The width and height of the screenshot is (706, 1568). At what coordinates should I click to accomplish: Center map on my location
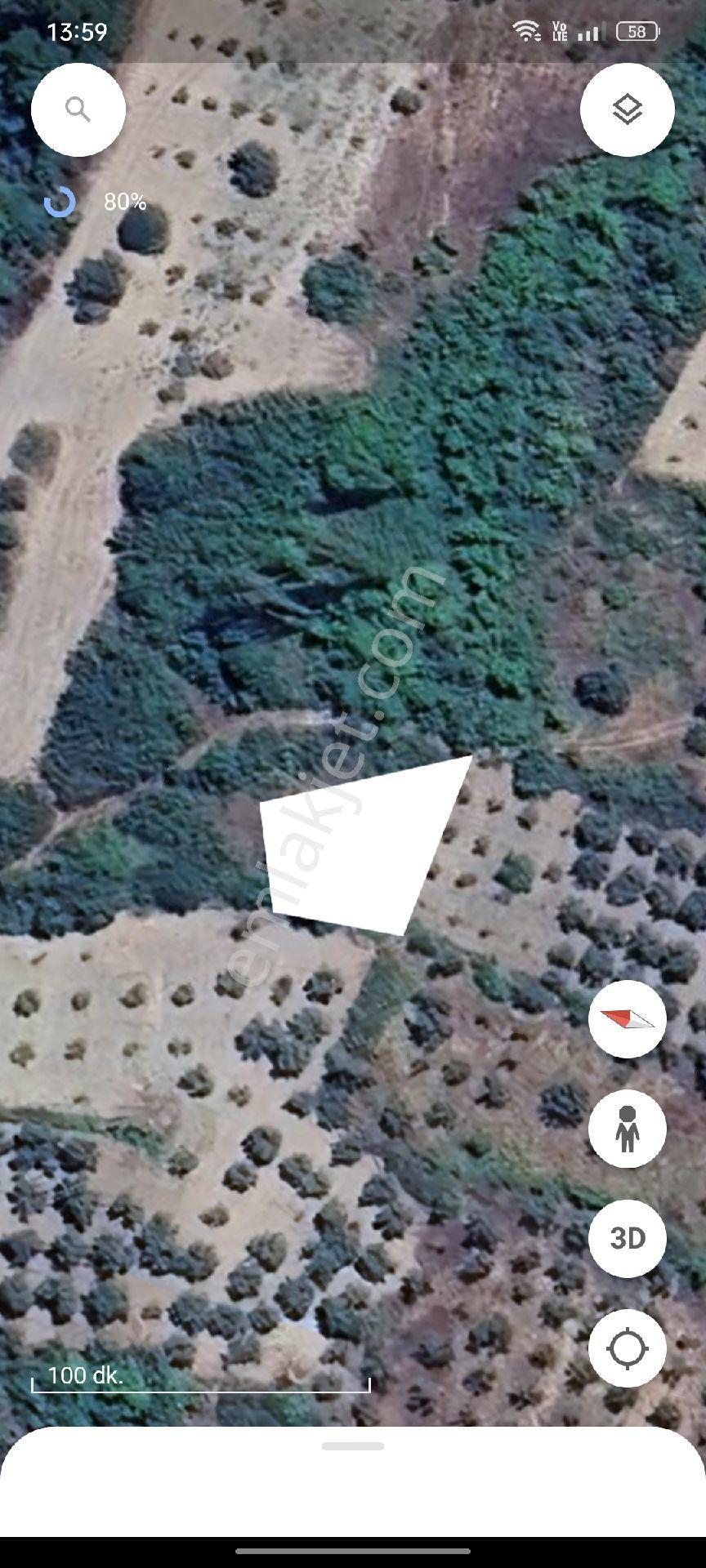627,1348
